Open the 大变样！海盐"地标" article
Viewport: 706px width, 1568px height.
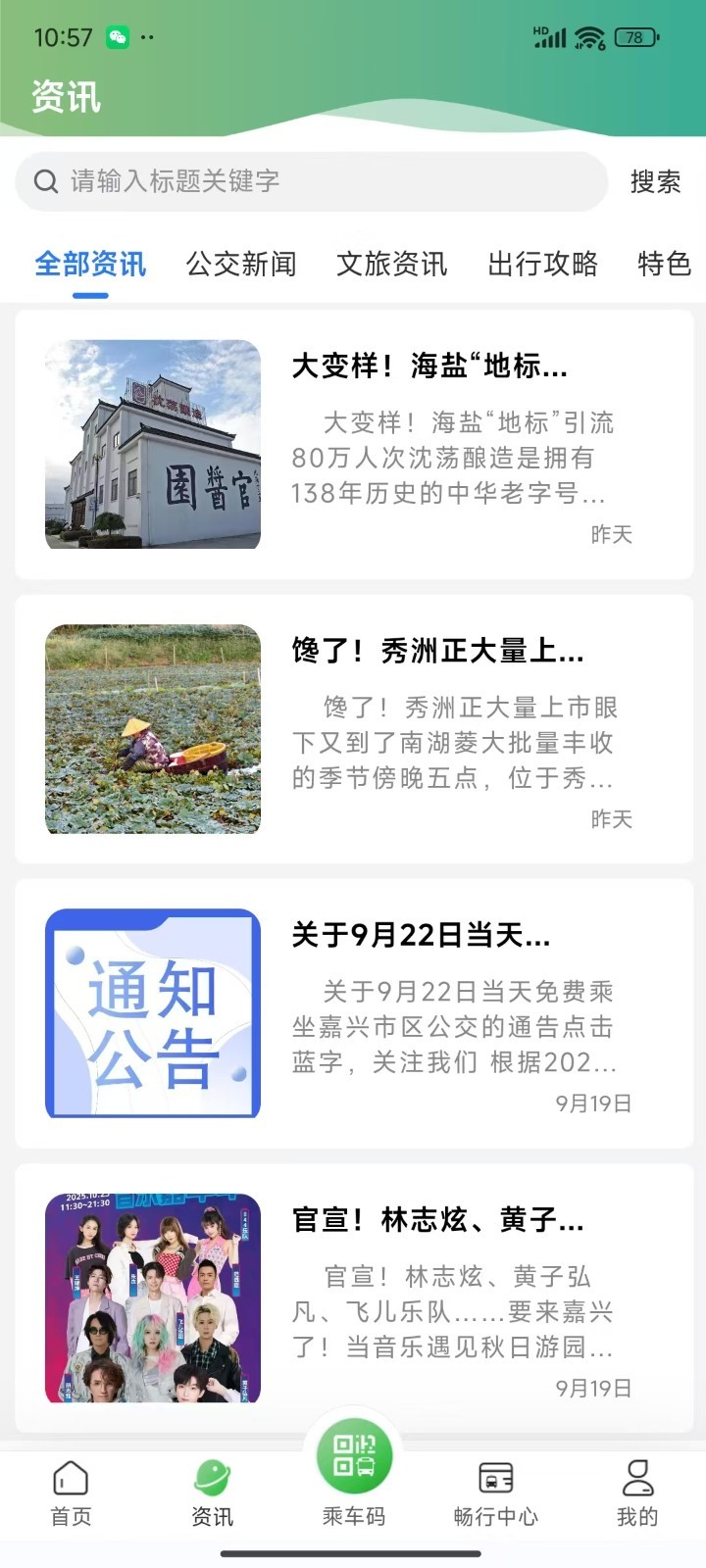(x=354, y=444)
